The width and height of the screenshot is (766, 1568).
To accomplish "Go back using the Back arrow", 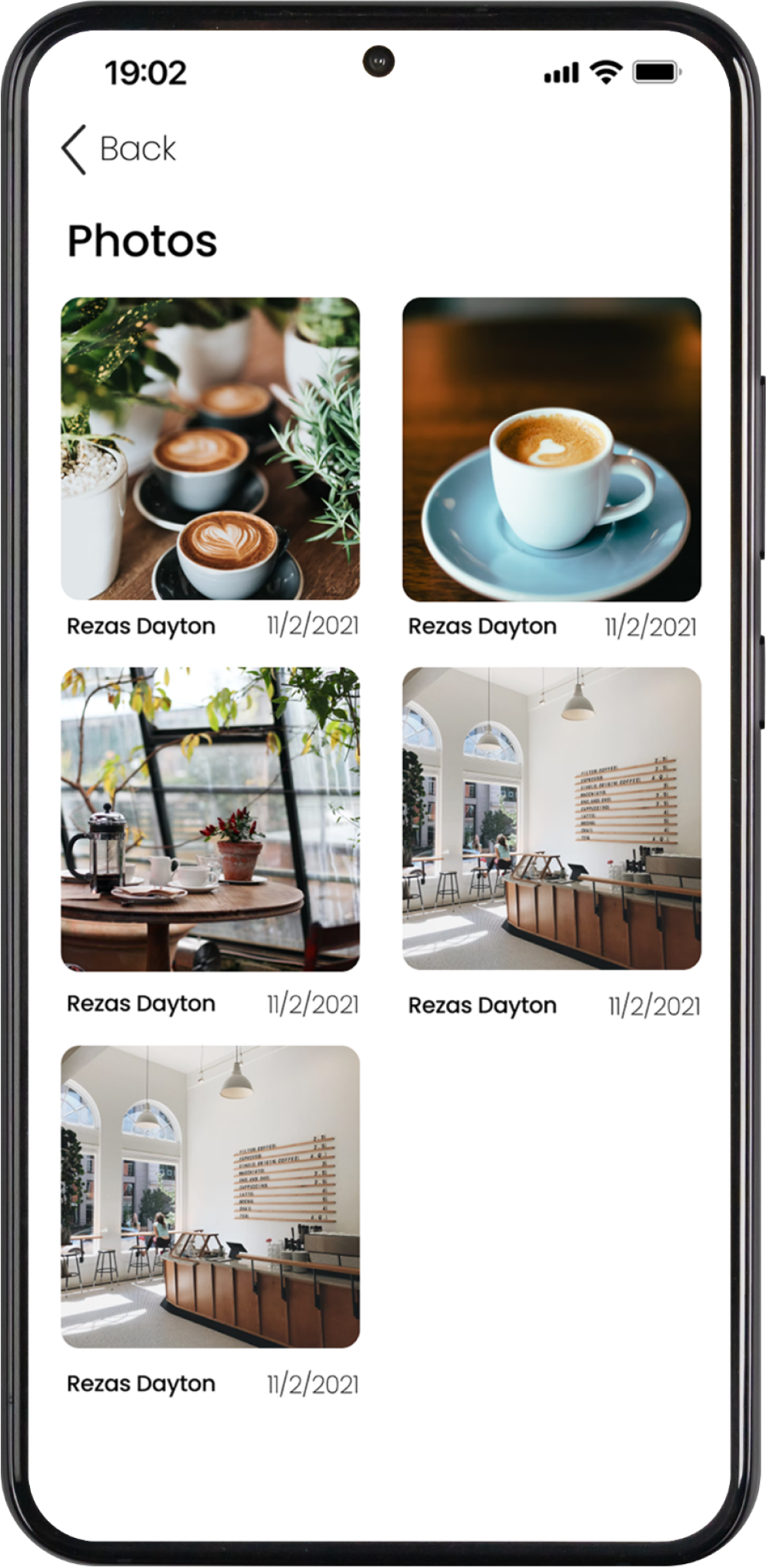I will click(x=75, y=149).
